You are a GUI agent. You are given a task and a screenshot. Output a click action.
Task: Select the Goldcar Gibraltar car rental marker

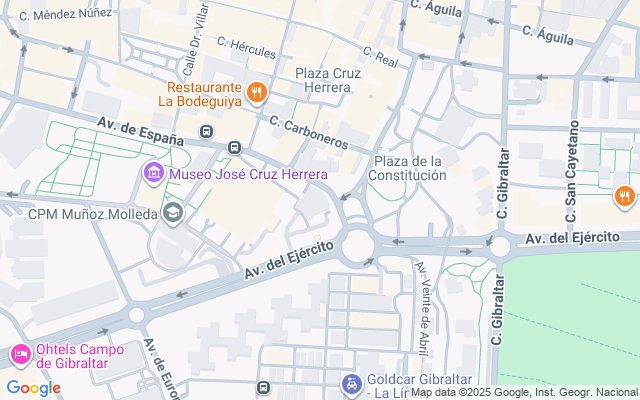pyautogui.click(x=351, y=384)
